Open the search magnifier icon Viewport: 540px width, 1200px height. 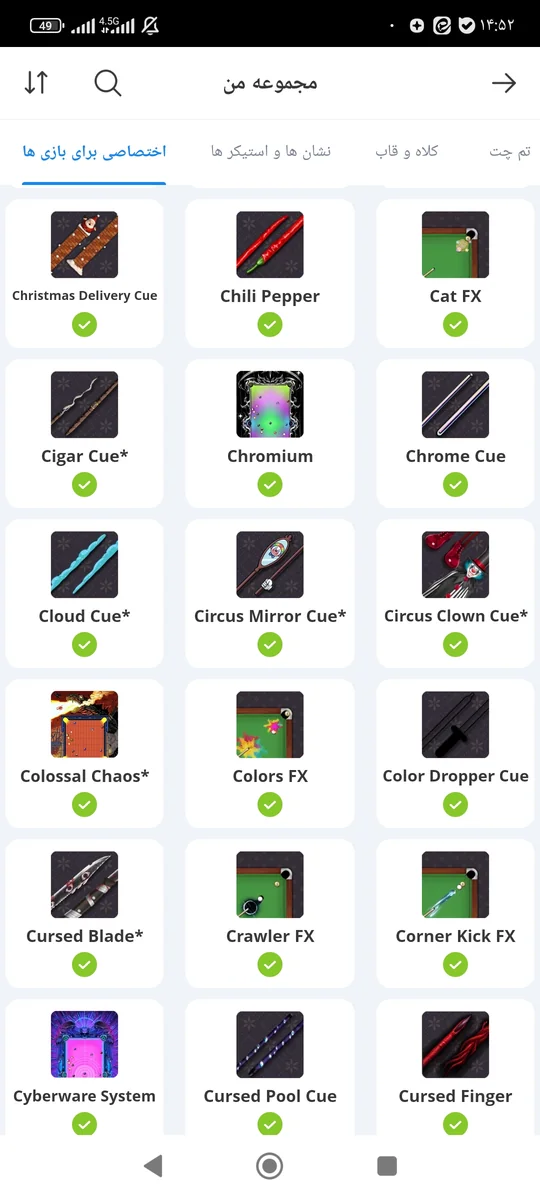coord(108,83)
